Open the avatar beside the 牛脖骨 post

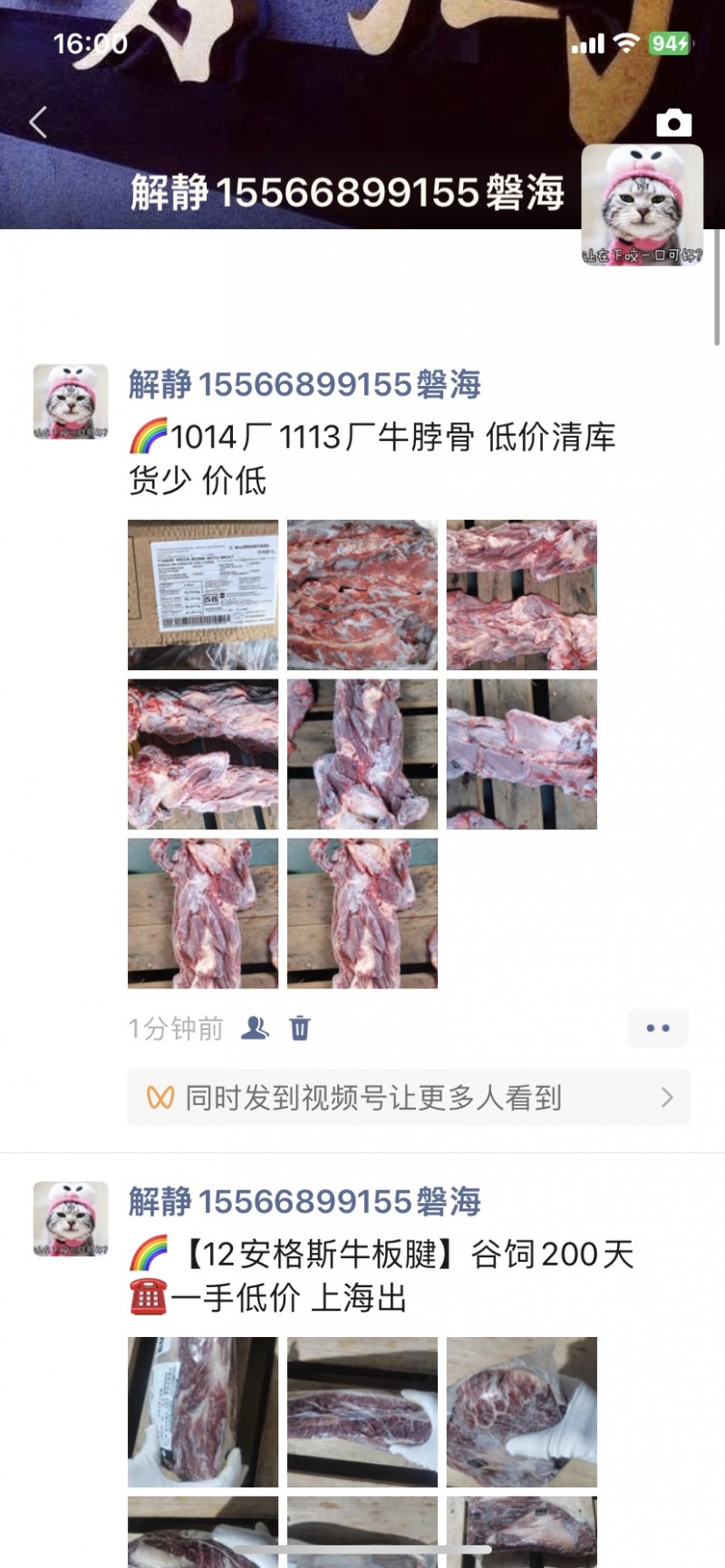[x=71, y=402]
